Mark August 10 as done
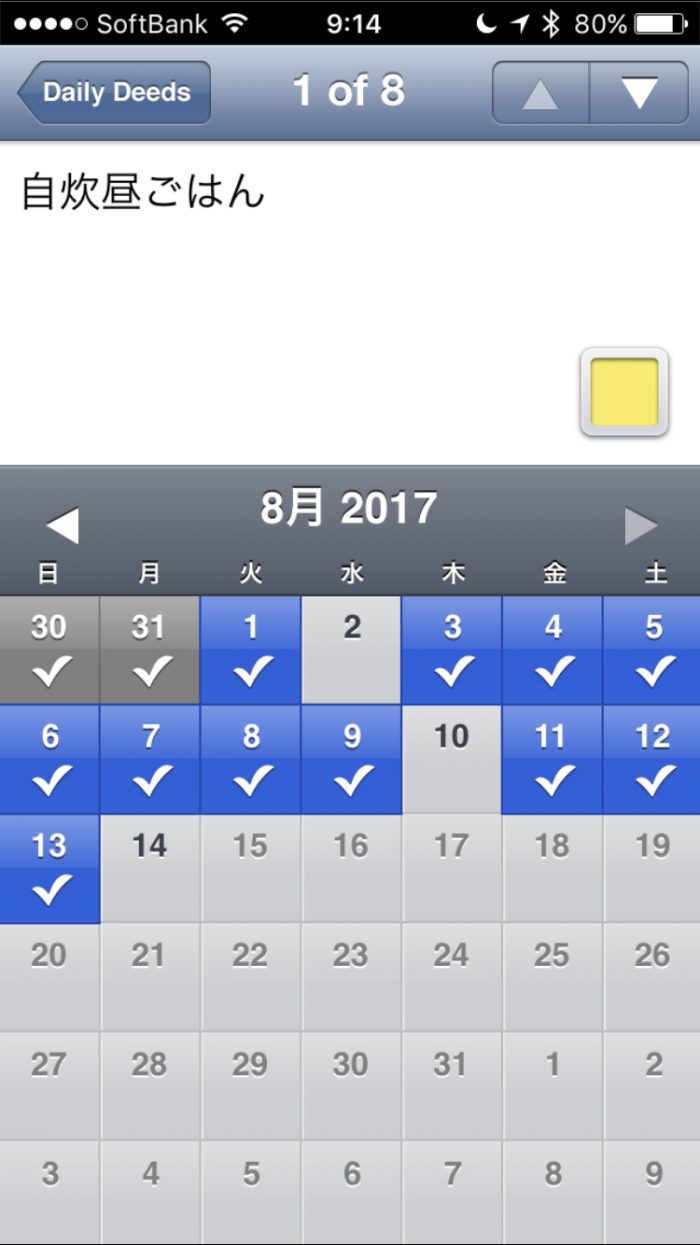The height and width of the screenshot is (1245, 700). click(451, 759)
